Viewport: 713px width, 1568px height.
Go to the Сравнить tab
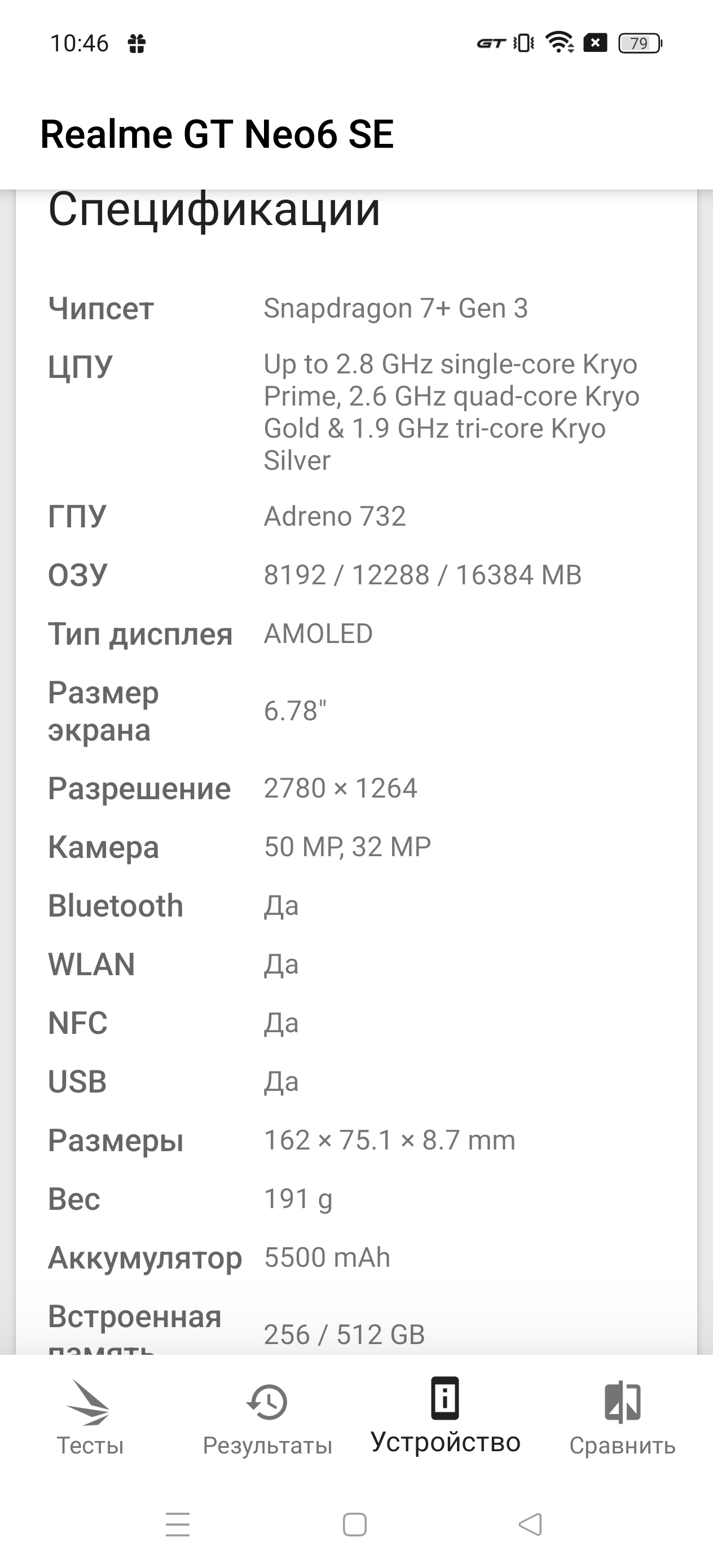pos(622,1419)
